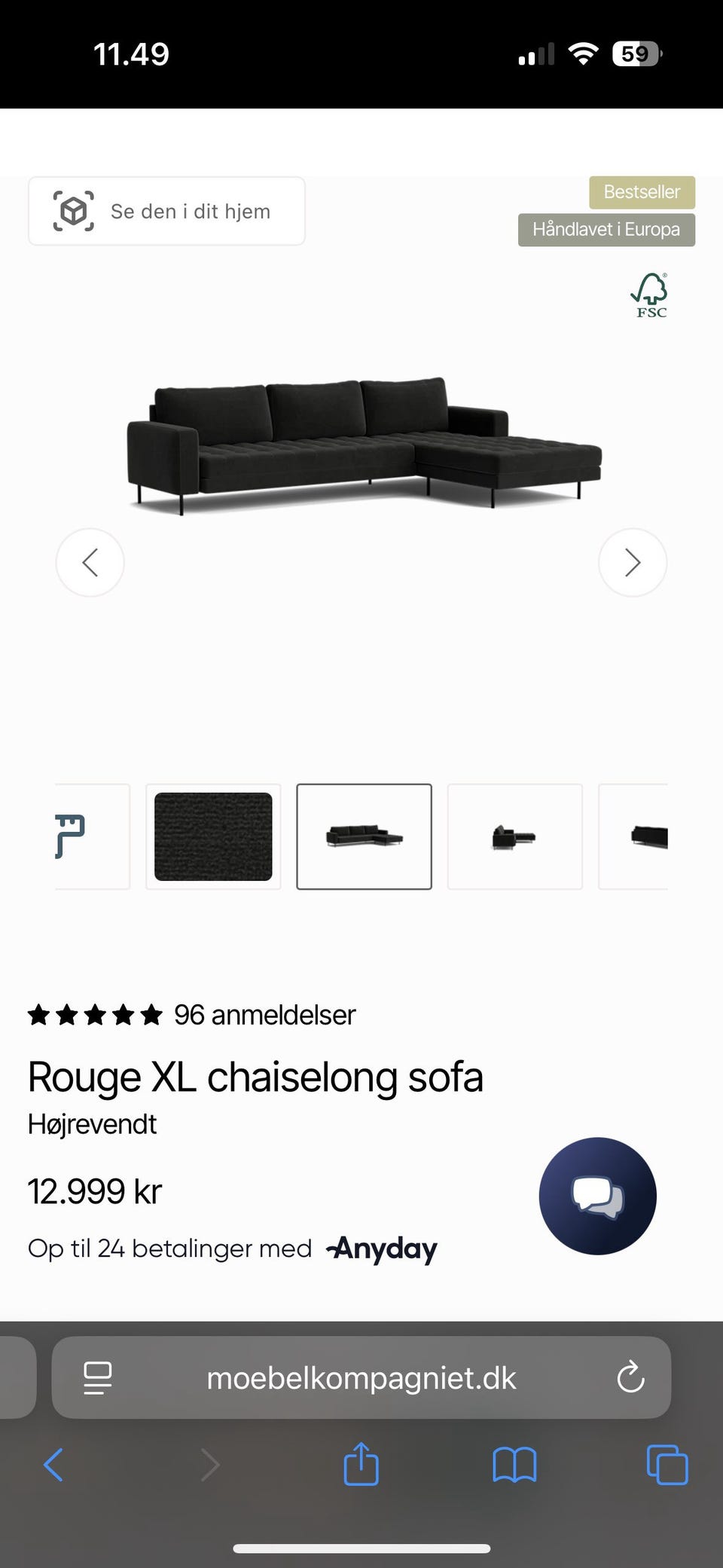Image resolution: width=723 pixels, height=1568 pixels.
Task: Select the black fabric texture thumbnail
Action: click(213, 836)
